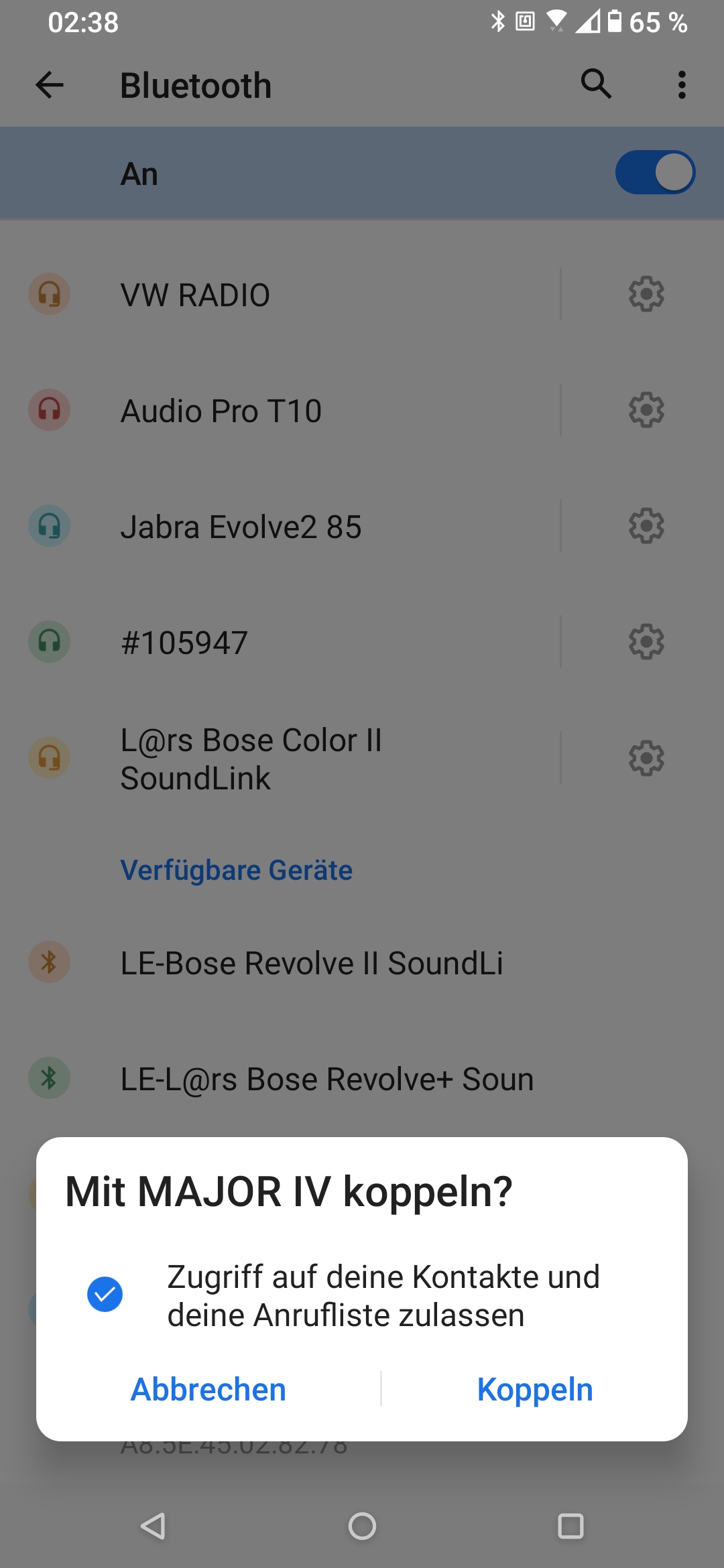
Task: Uncheck the contacts and call list access checkbox
Action: 105,1294
